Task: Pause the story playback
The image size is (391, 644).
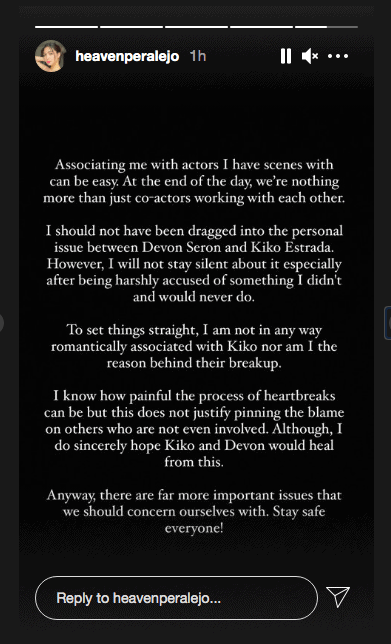Action: tap(286, 56)
